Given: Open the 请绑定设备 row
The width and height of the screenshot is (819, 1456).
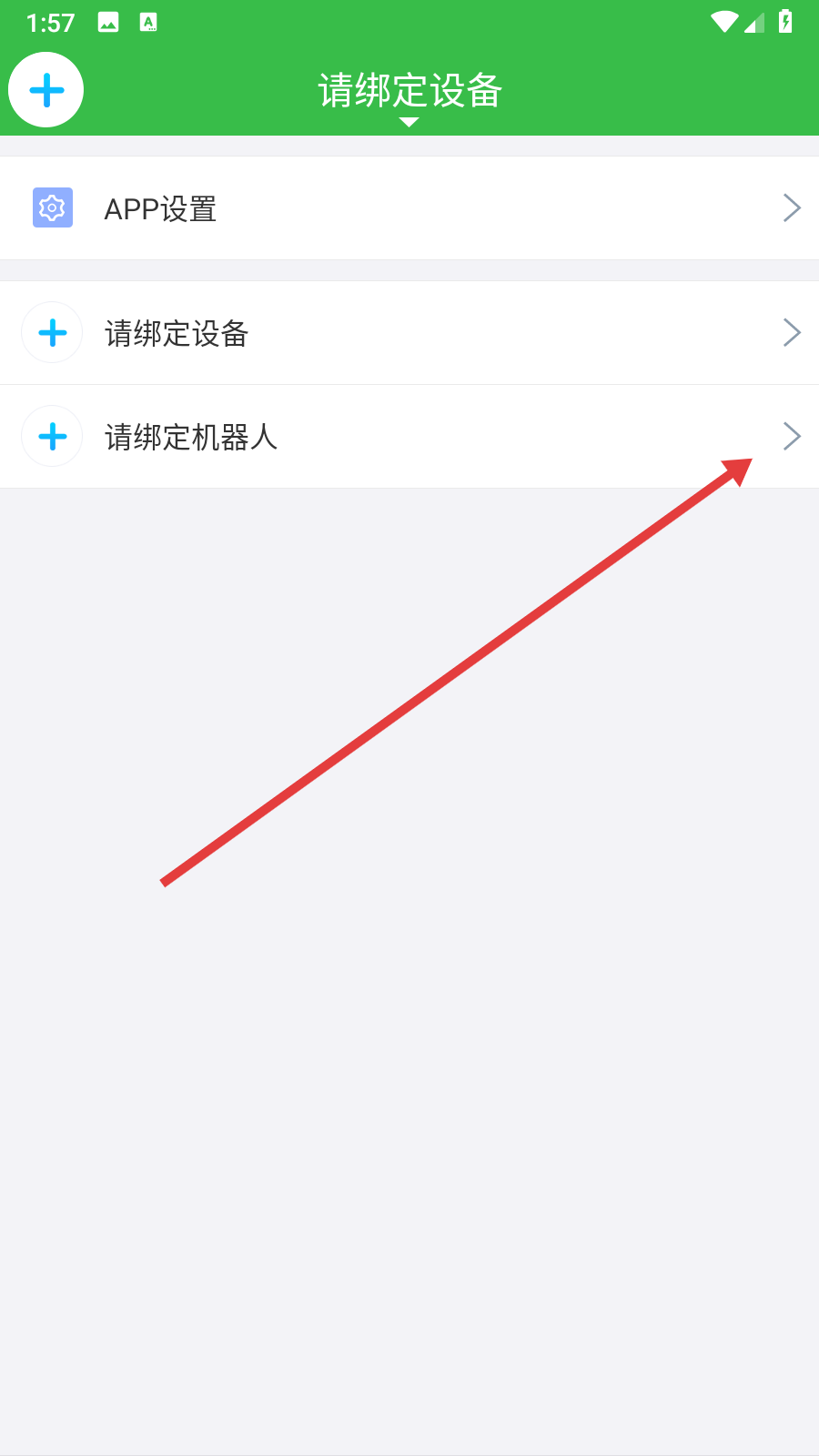Looking at the screenshot, I should [x=409, y=333].
